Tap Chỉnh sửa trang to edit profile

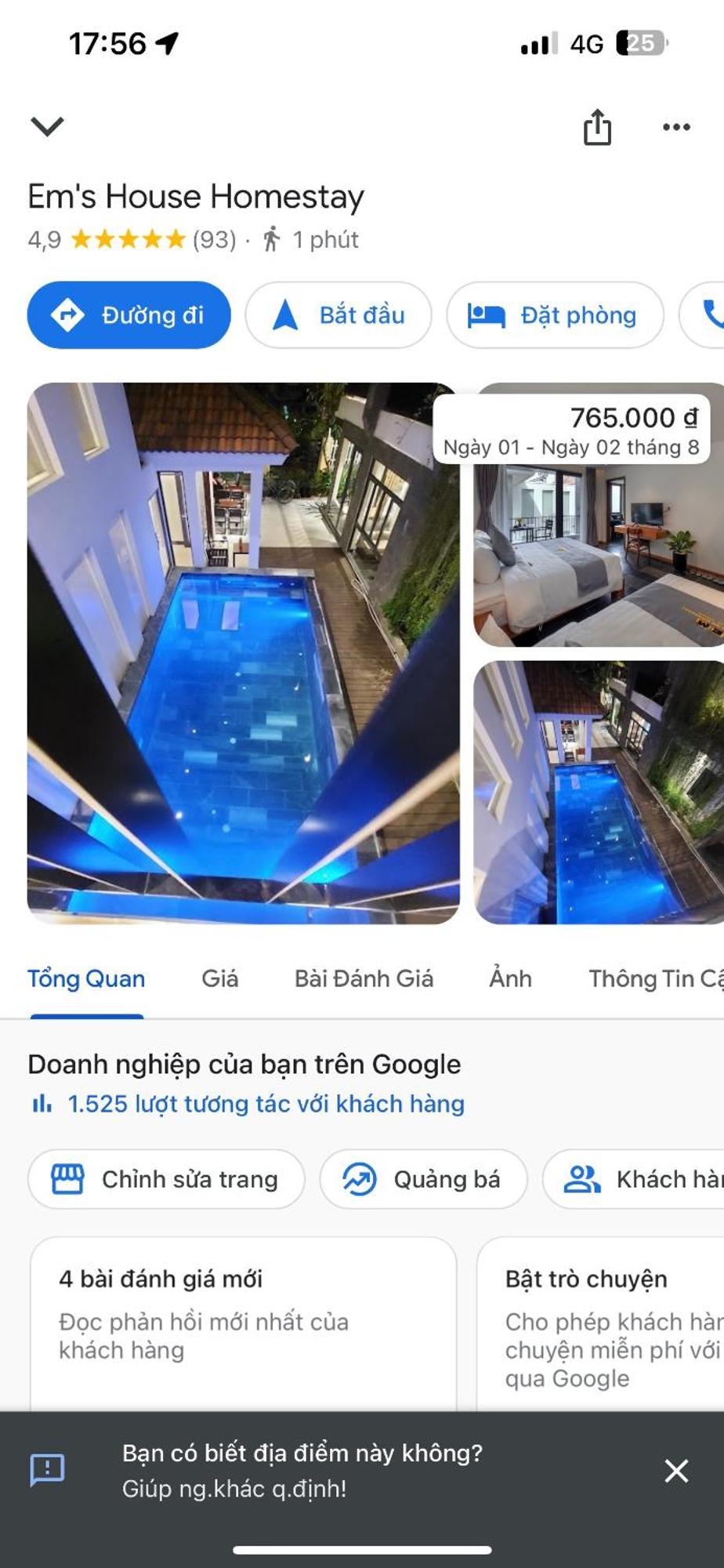coord(166,1179)
